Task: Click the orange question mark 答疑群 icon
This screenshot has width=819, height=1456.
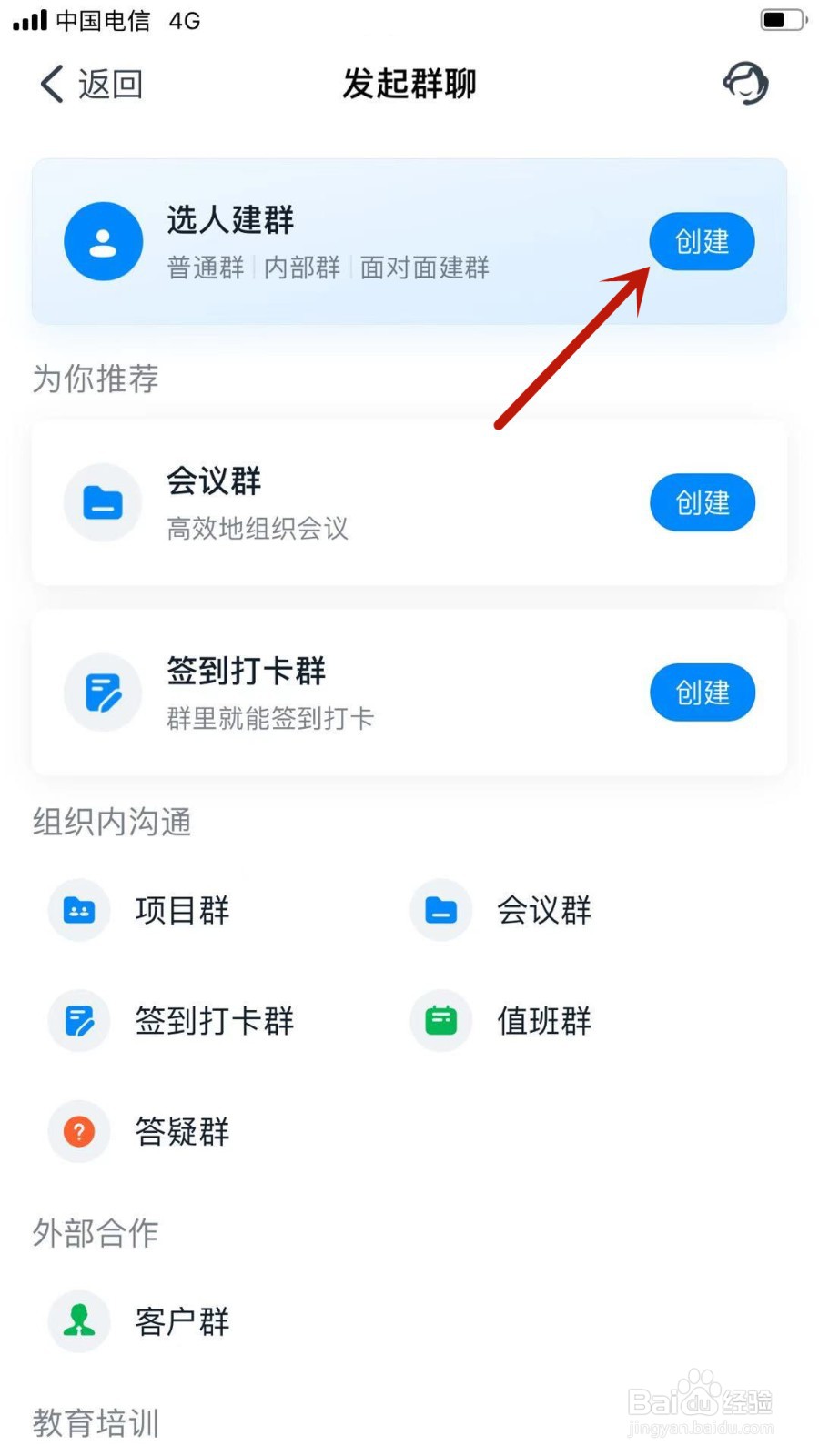Action: point(78,1132)
